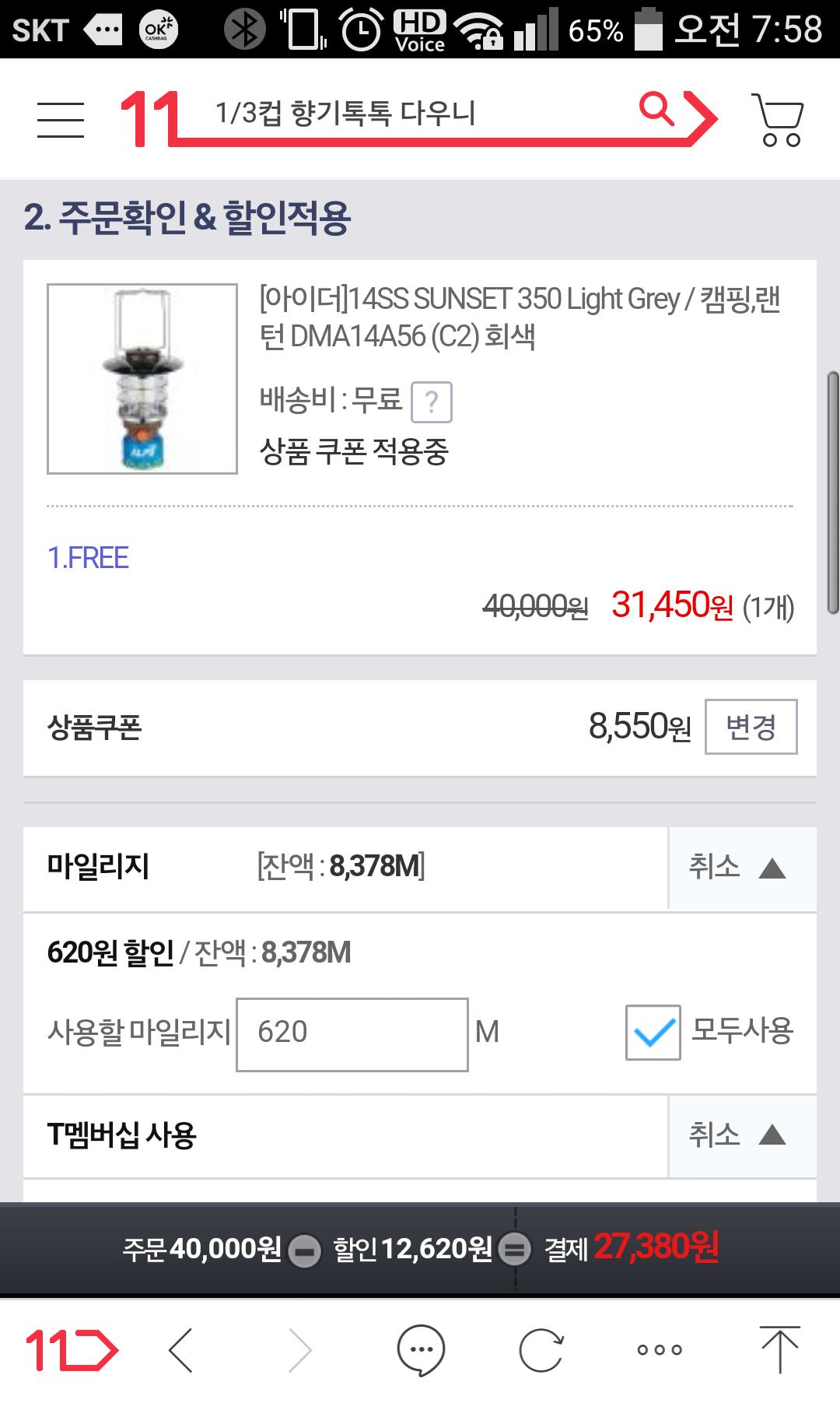The width and height of the screenshot is (840, 1403).
Task: Open the chat bubble in bottom bar
Action: click(x=421, y=1350)
